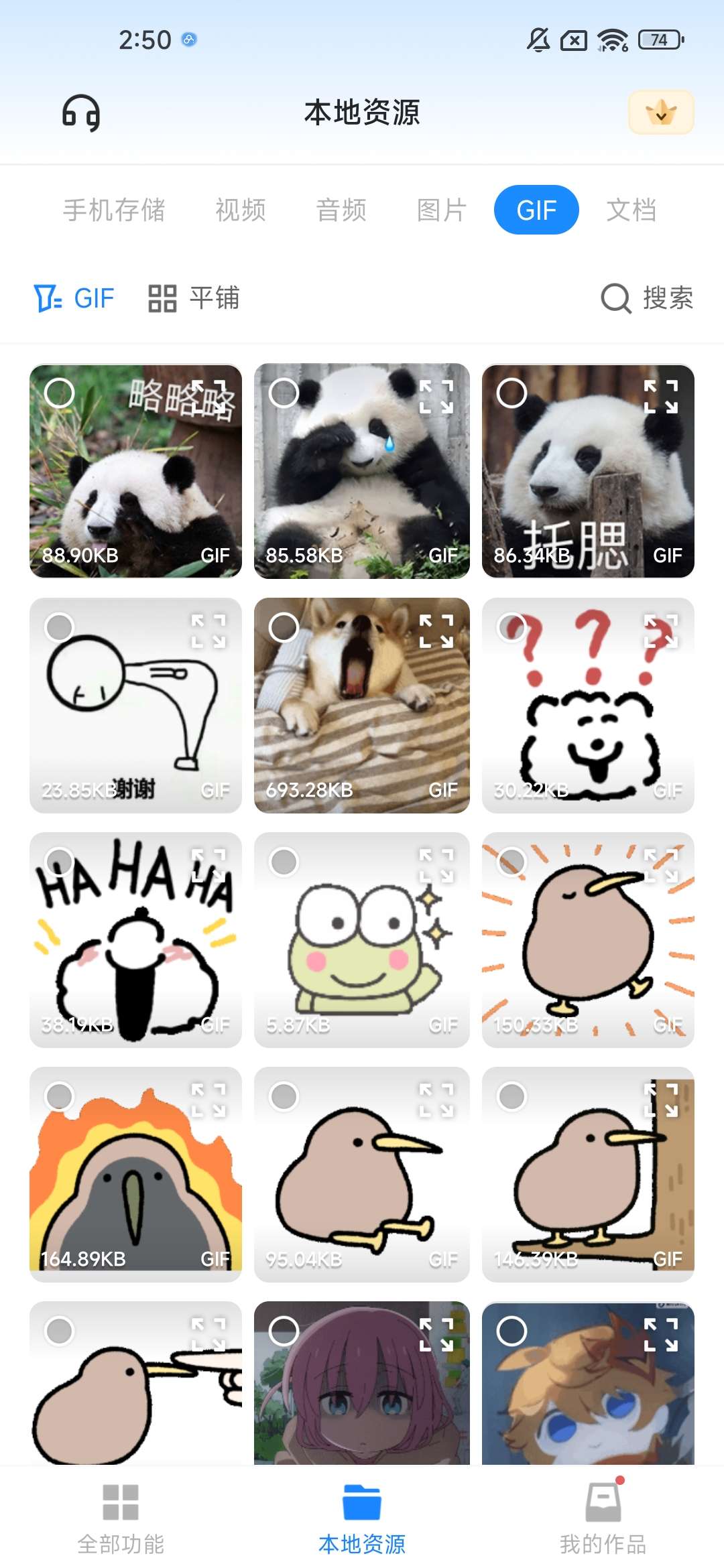Tap the VIP crown button
Screen dimensions: 724x1568
click(x=660, y=113)
